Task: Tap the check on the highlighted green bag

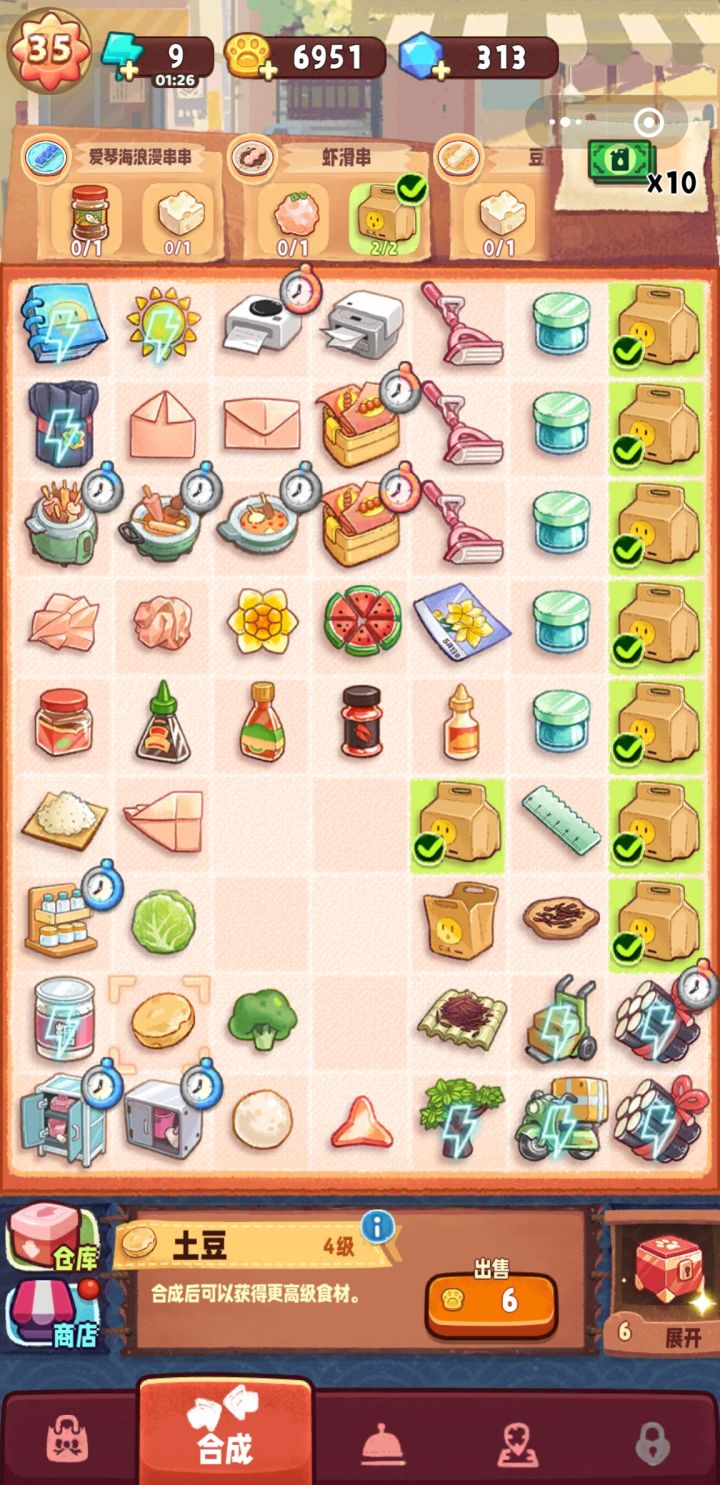Action: click(430, 848)
